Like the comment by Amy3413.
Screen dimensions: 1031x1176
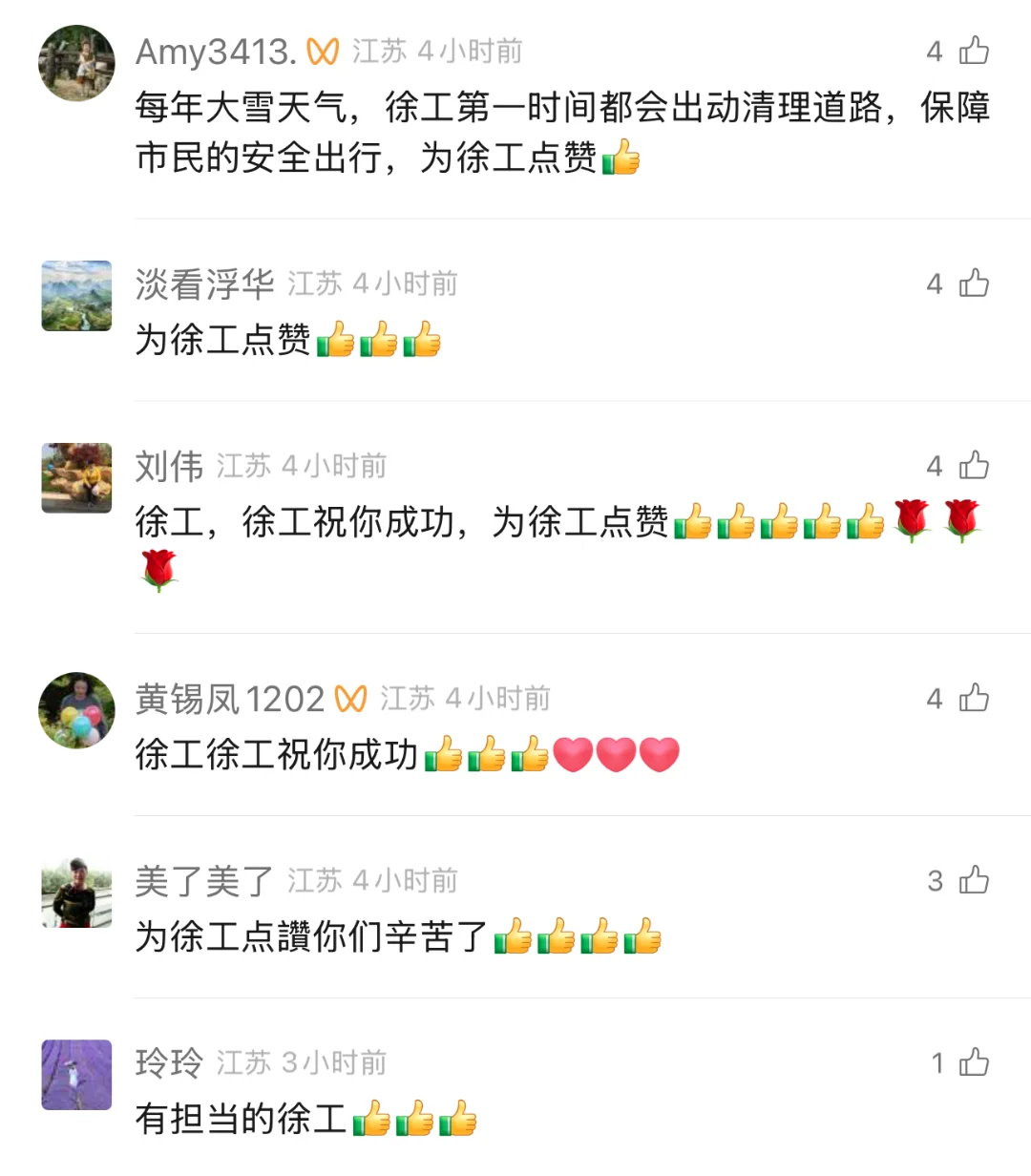(x=973, y=51)
